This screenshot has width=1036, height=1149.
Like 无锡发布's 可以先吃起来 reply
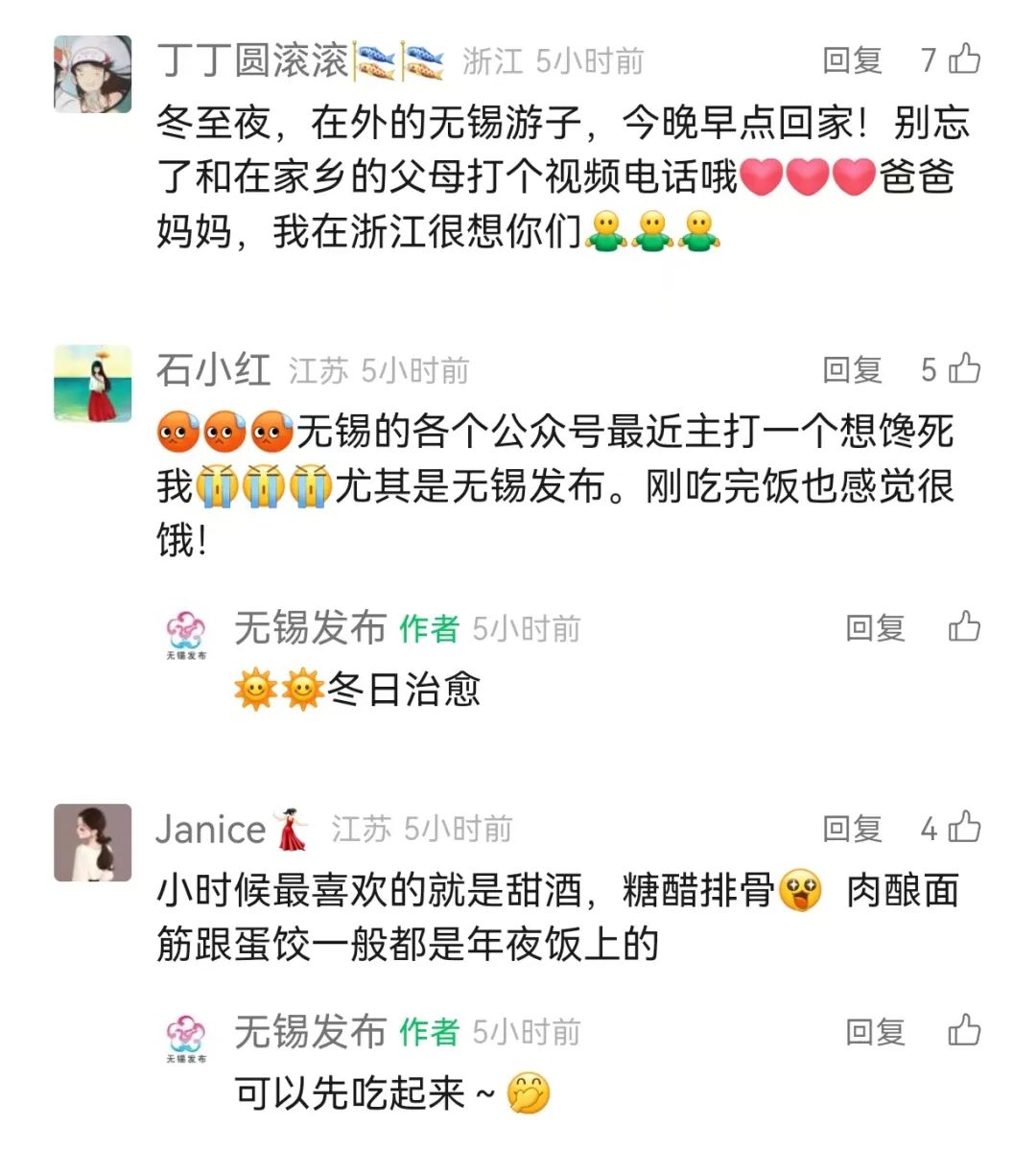click(x=964, y=1031)
